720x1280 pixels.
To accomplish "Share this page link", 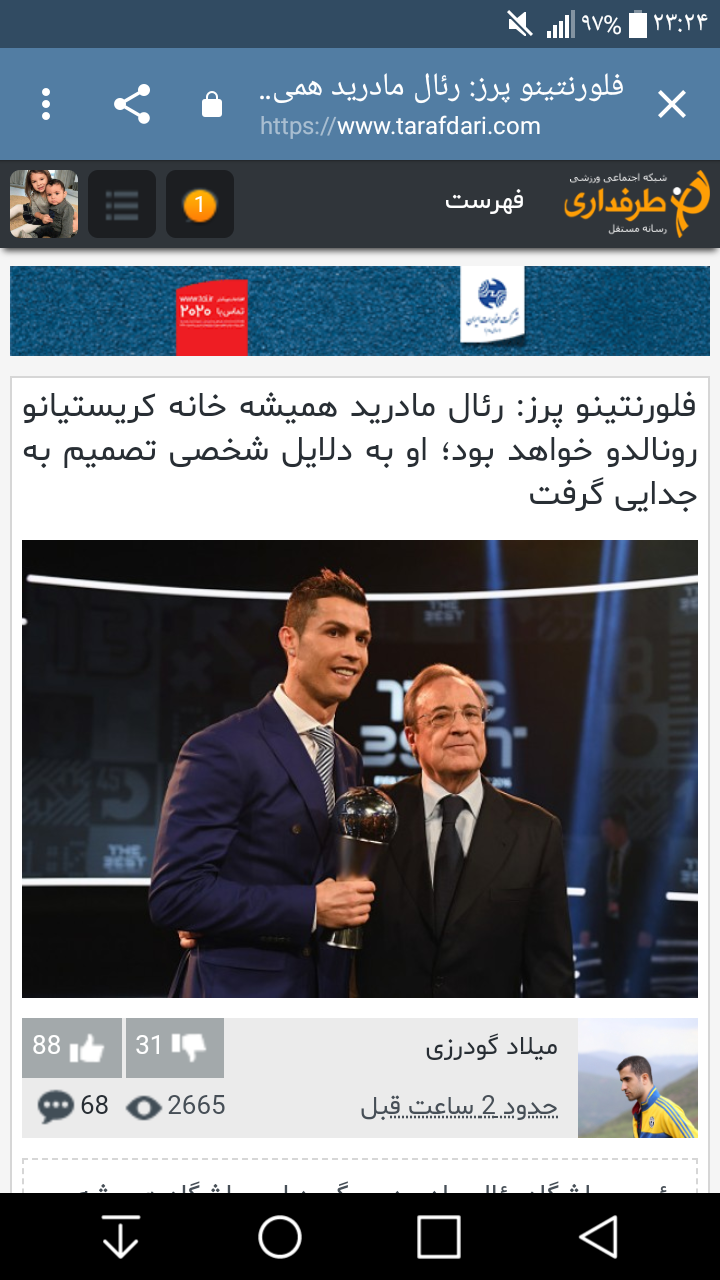I will coord(131,104).
